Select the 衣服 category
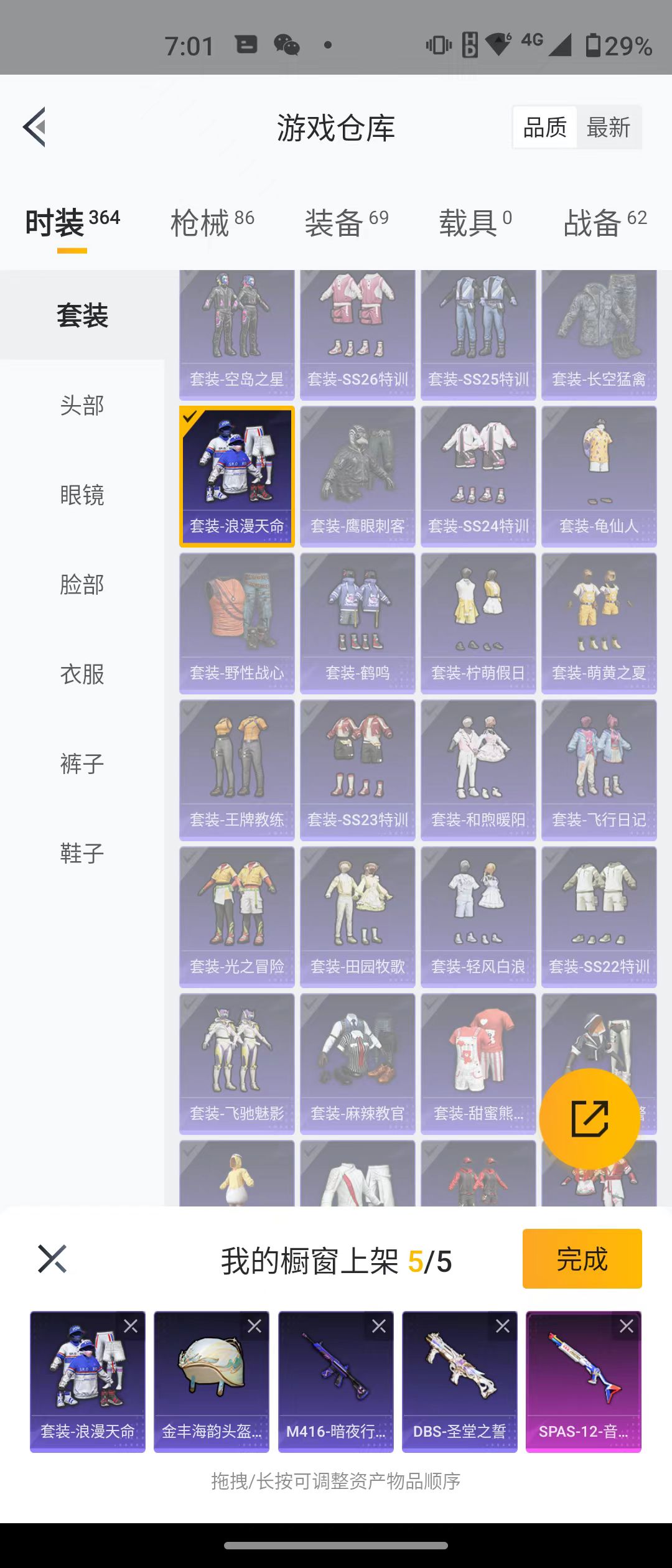 click(82, 674)
